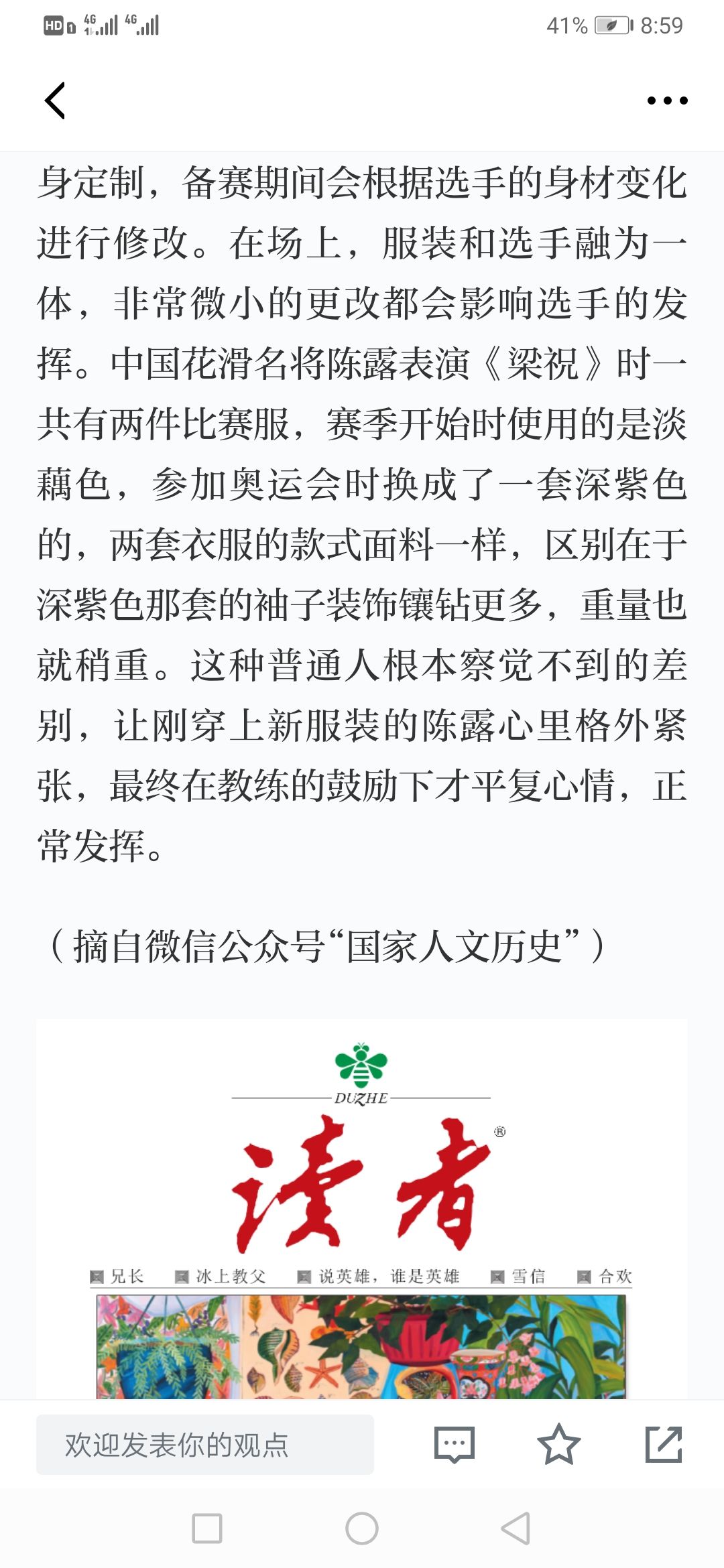
Task: Open the three-dot overflow menu
Action: click(667, 101)
